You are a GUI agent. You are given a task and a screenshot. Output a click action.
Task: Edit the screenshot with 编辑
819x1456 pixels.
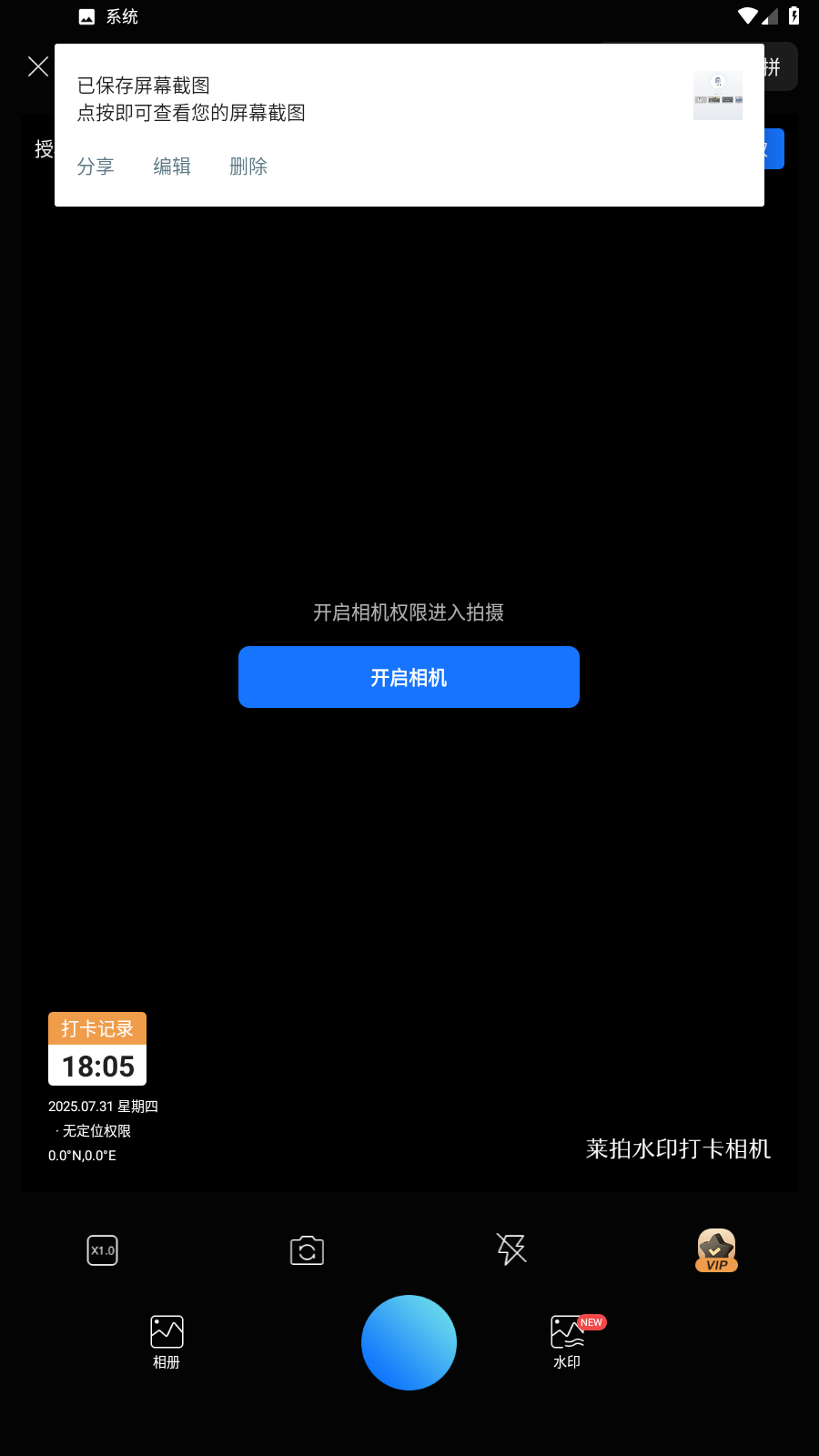click(x=171, y=166)
